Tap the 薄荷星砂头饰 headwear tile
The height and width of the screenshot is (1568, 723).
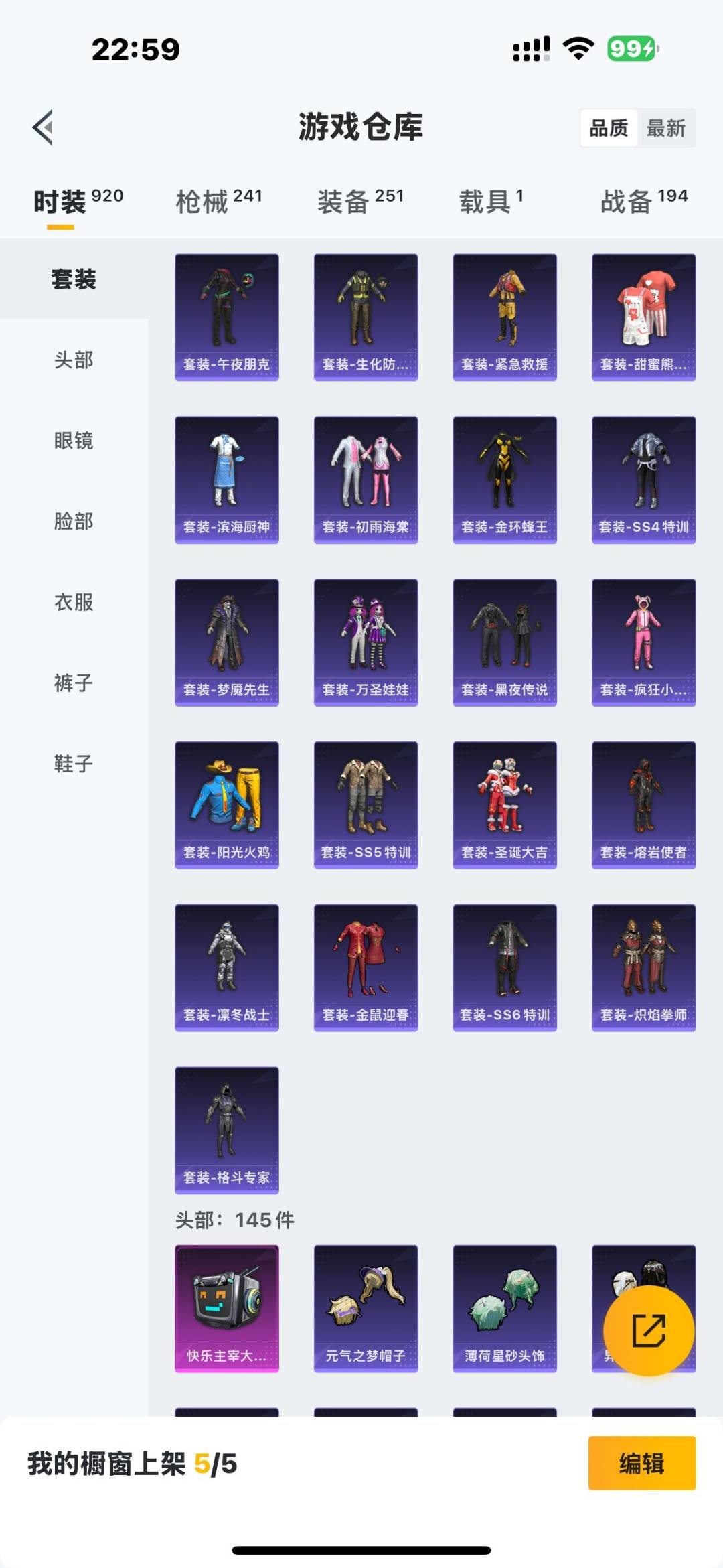pyautogui.click(x=505, y=1308)
